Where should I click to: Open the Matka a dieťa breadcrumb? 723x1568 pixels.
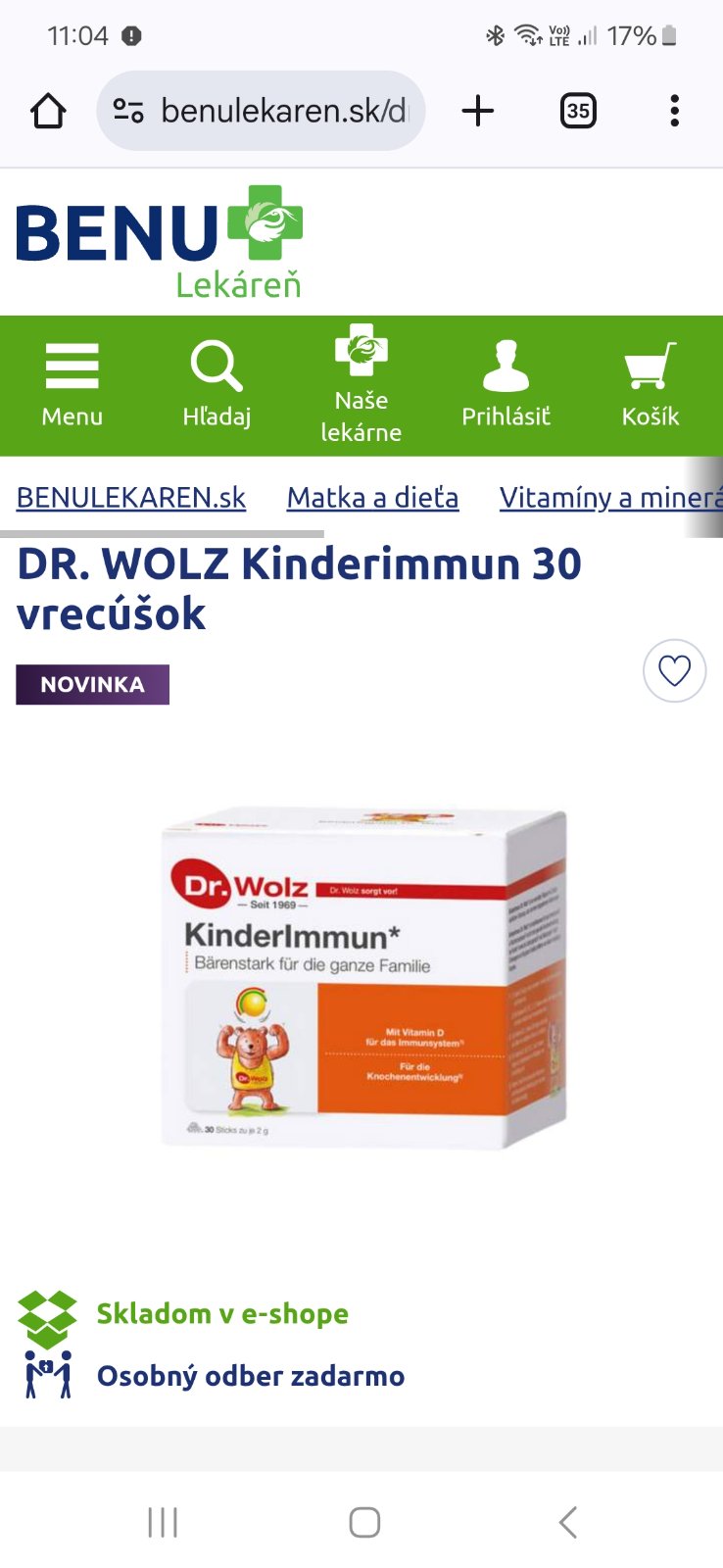coord(372,498)
